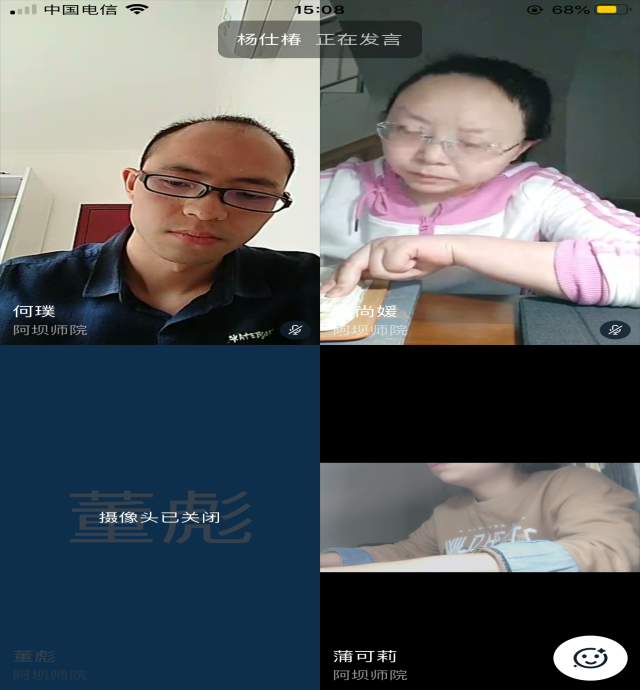This screenshot has width=640, height=690.
Task: Open 董彪's camera-off tile
Action: tap(160, 518)
